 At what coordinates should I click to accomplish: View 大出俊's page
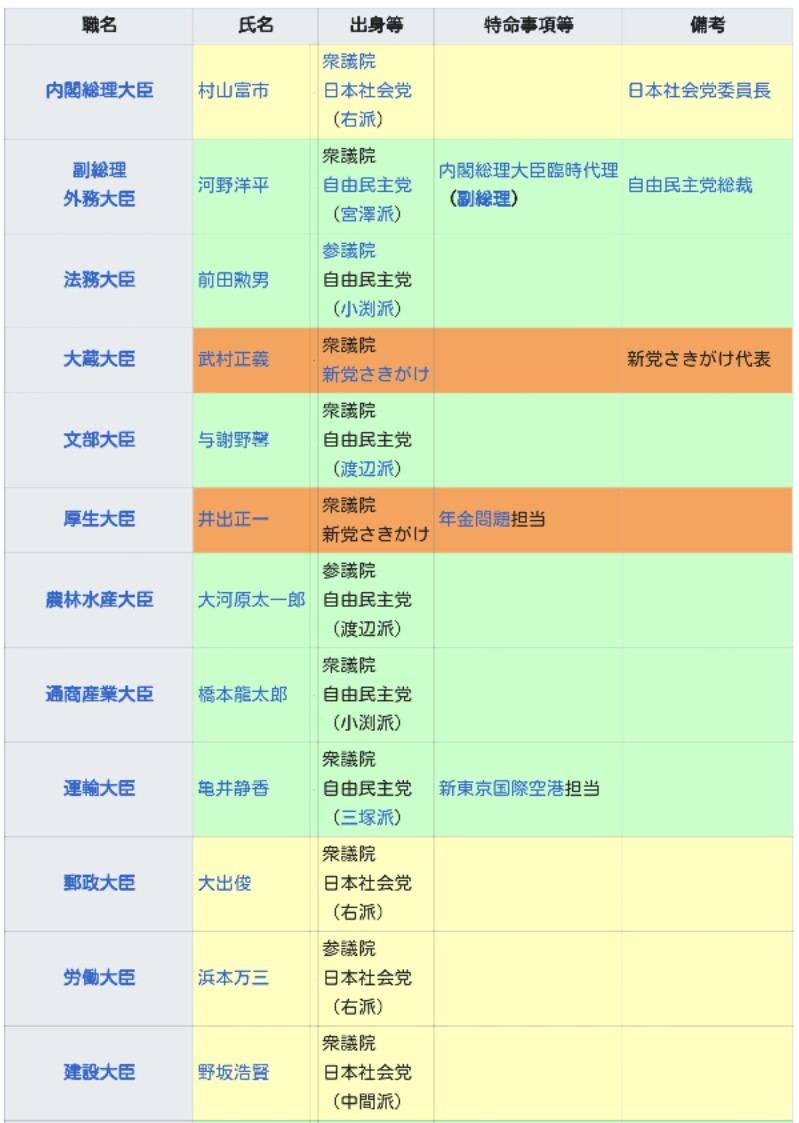[224, 883]
